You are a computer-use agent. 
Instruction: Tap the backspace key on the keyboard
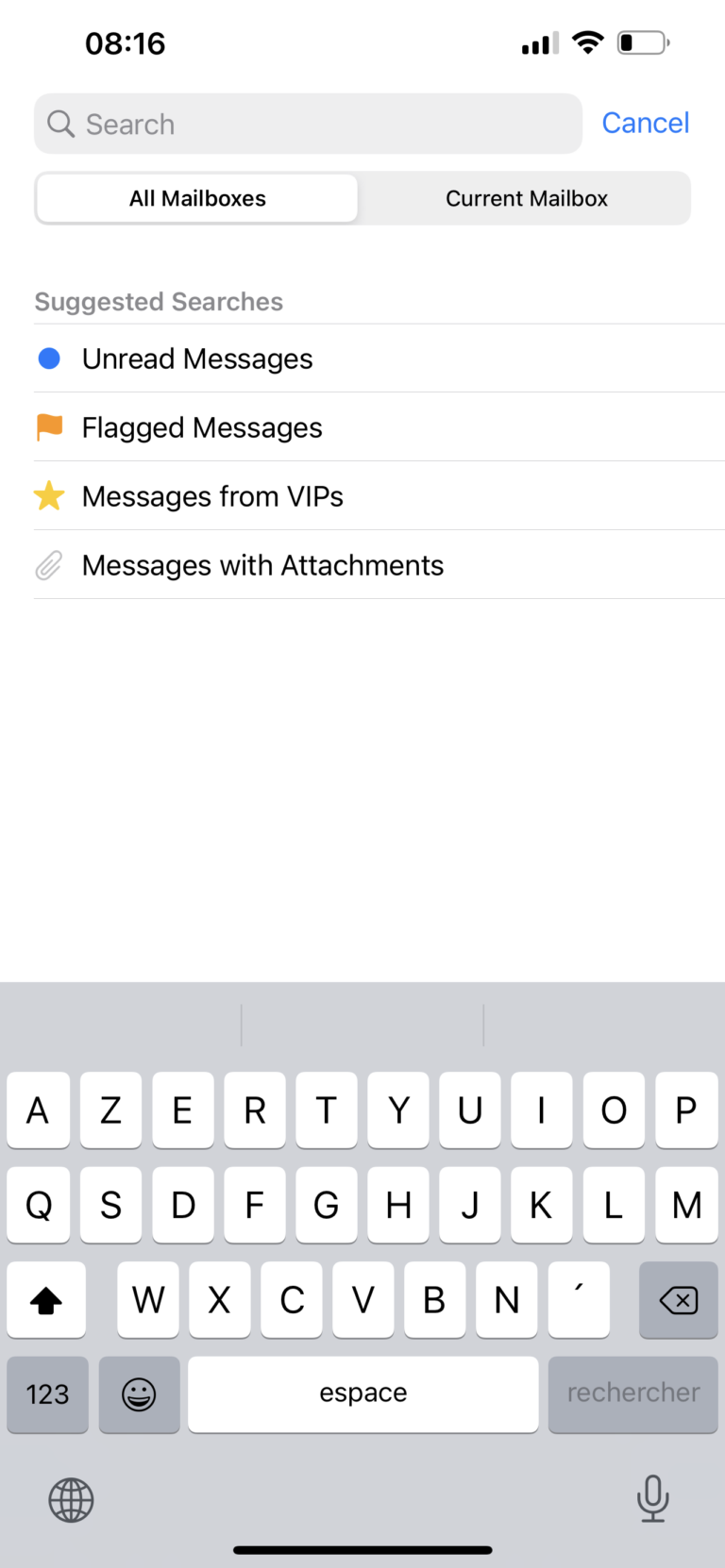click(x=678, y=1300)
